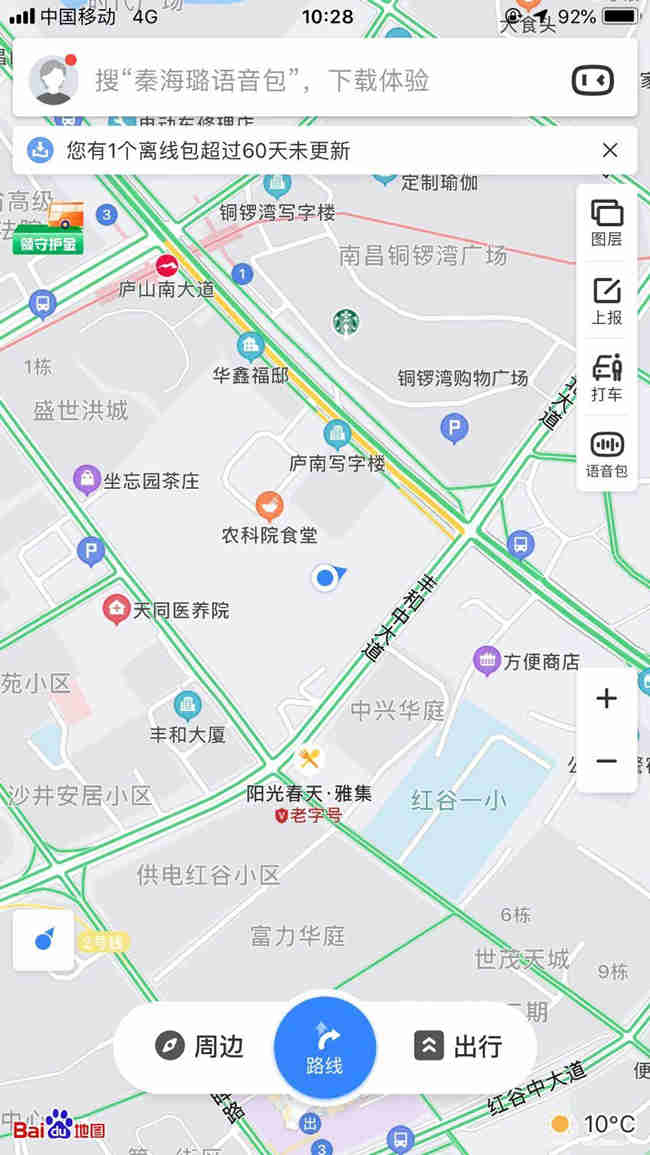This screenshot has height=1155, width=650.
Task: Open the profile avatar
Action: coord(54,80)
